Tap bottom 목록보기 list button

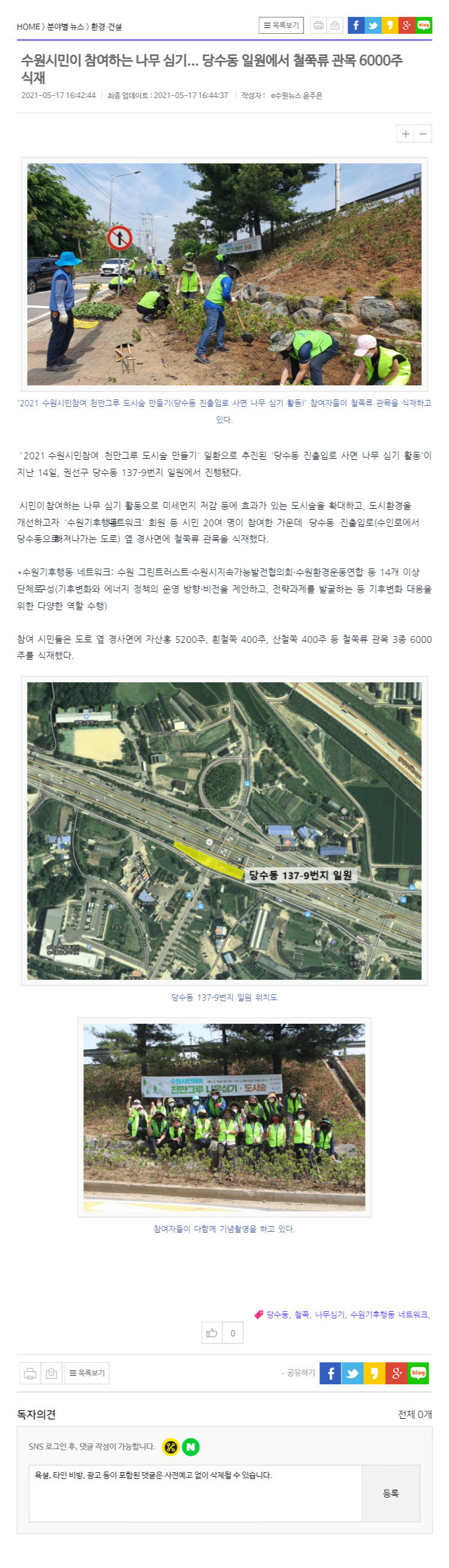coord(87,1372)
